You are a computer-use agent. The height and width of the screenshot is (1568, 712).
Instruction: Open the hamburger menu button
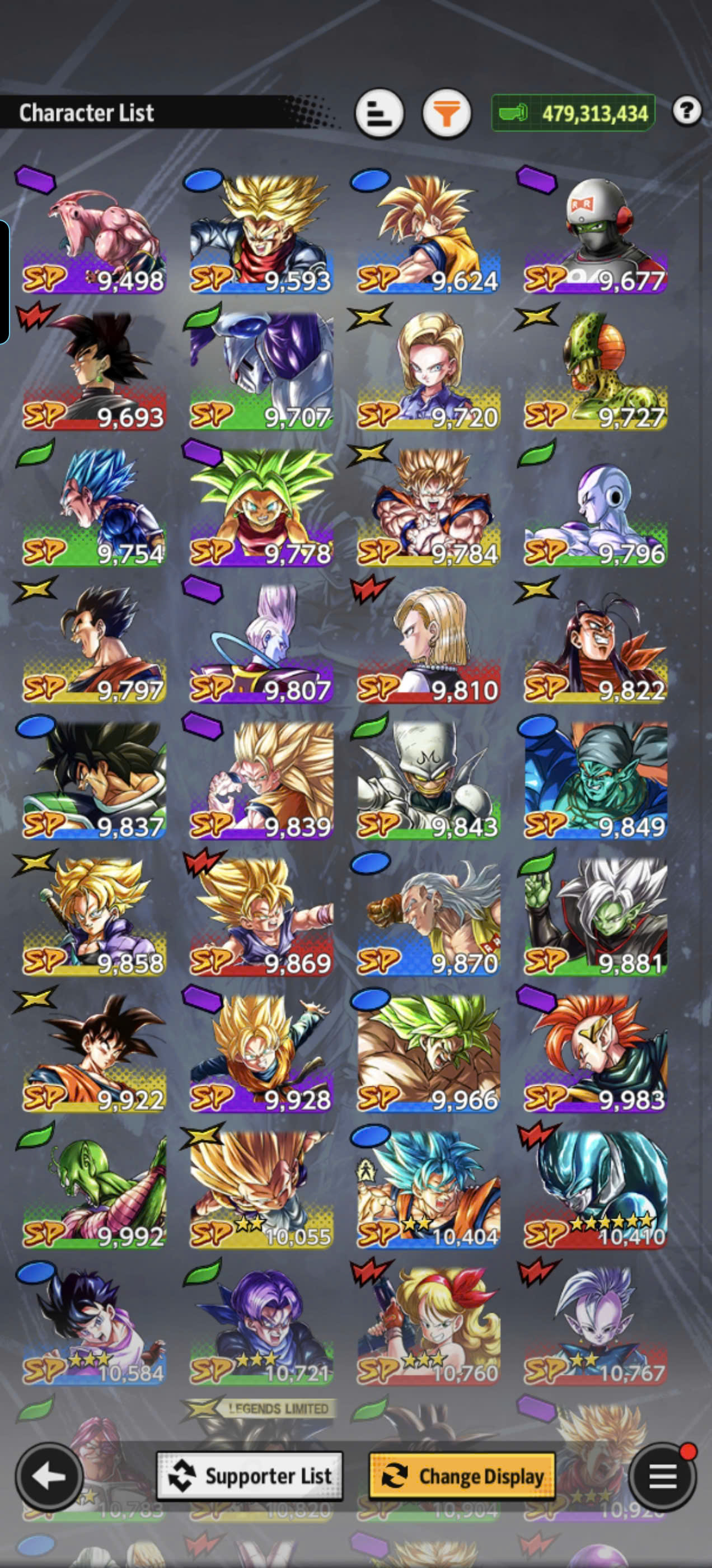click(x=662, y=1476)
